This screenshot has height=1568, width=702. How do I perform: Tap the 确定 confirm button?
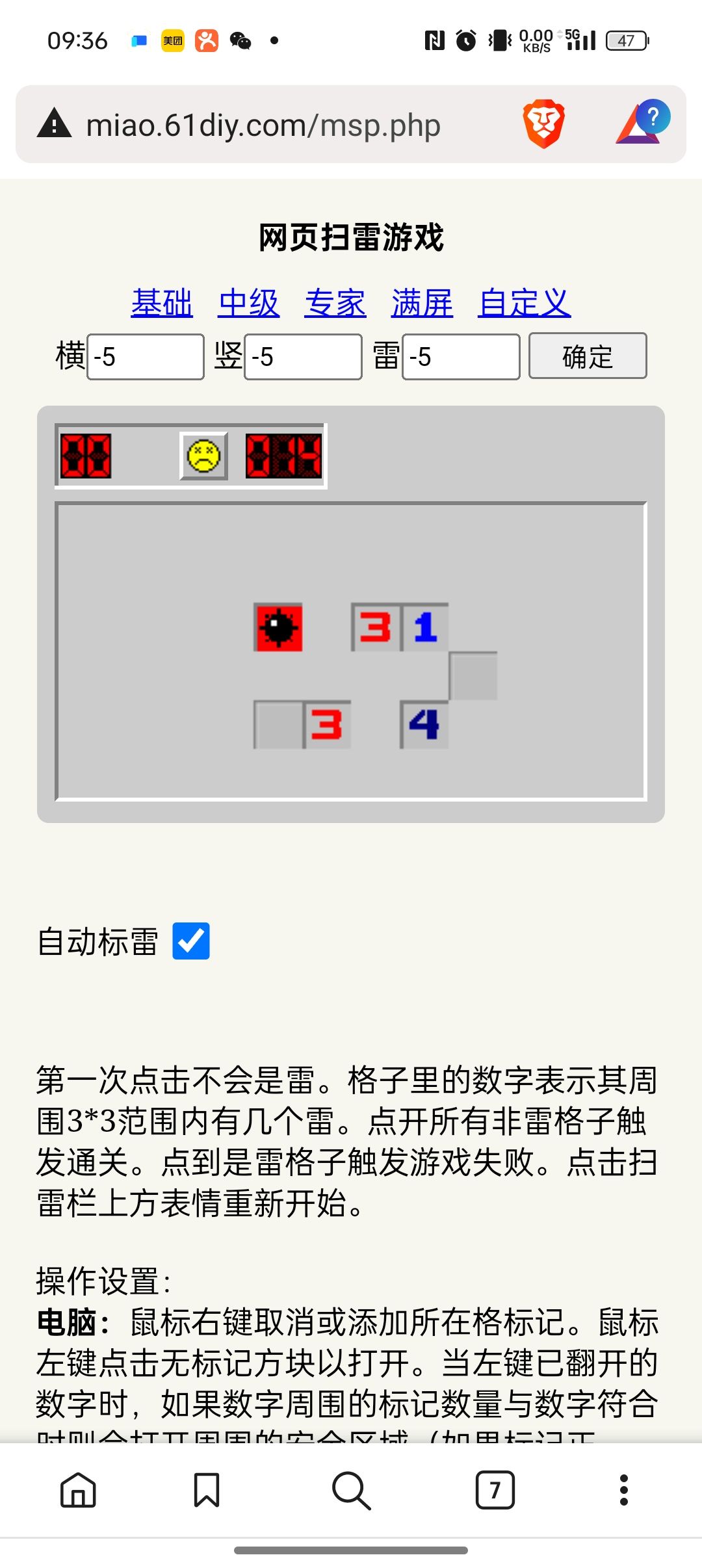[588, 356]
